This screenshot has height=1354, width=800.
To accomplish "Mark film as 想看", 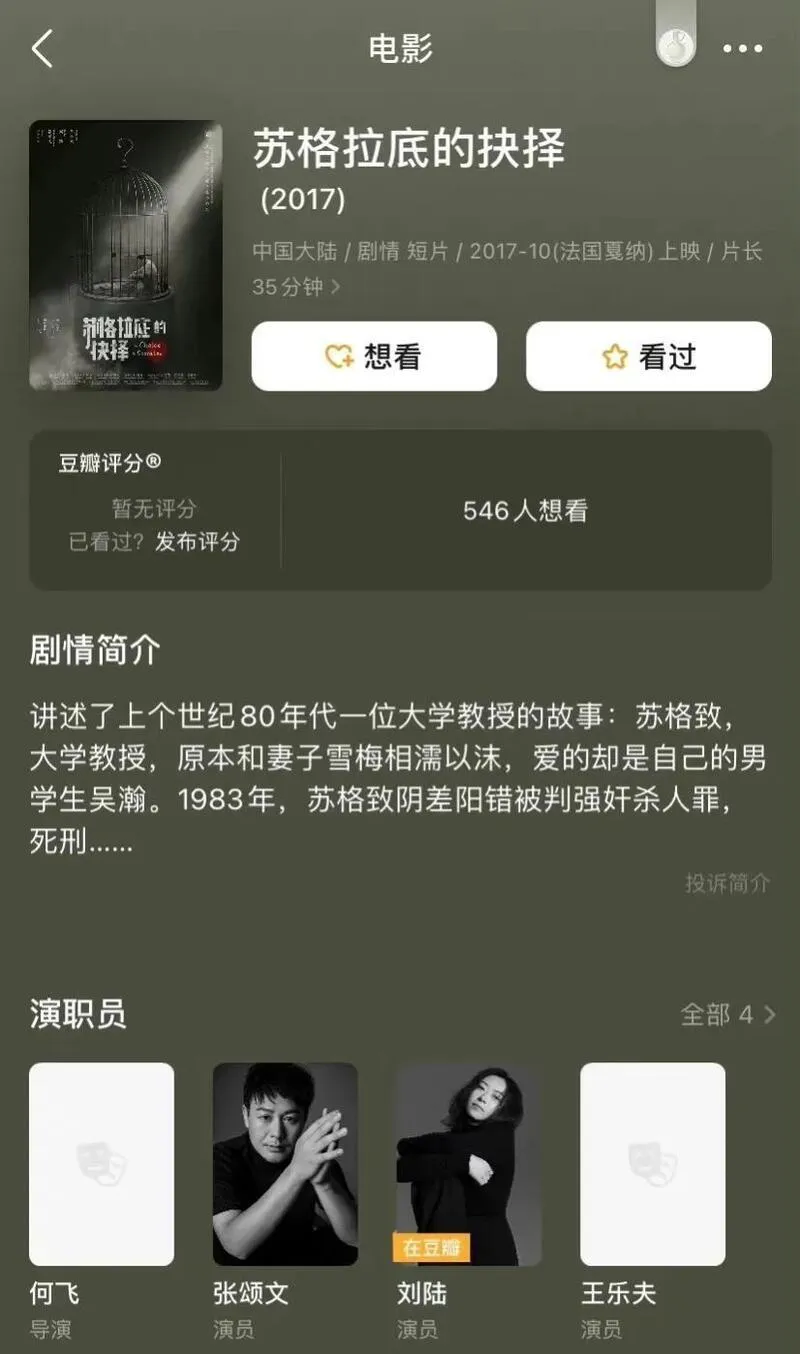I will click(x=374, y=356).
